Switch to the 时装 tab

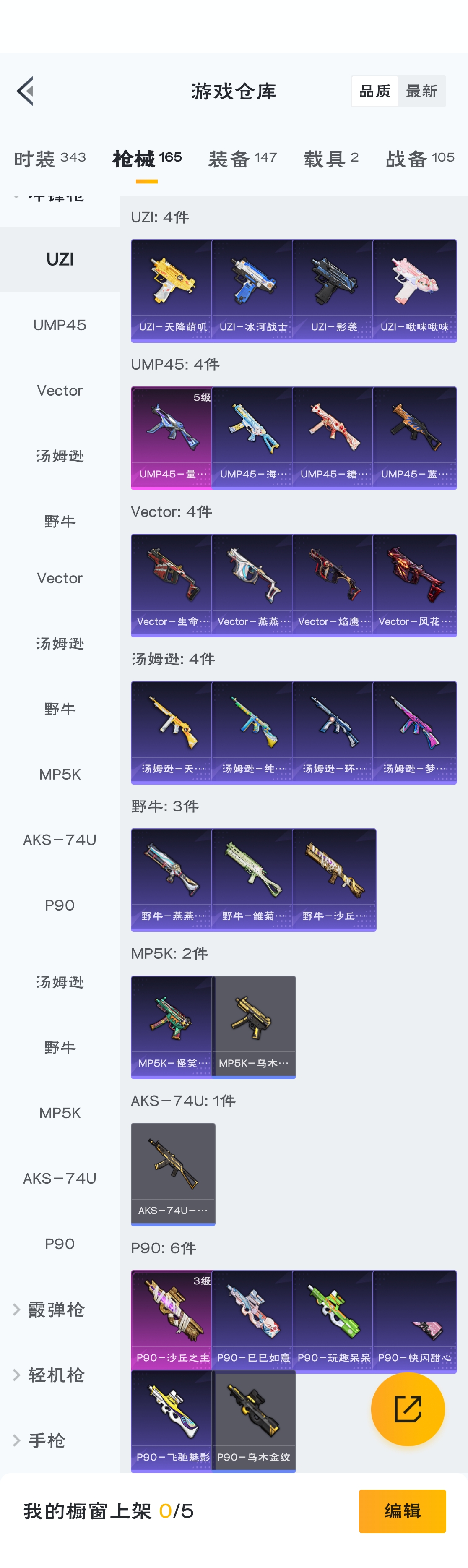pyautogui.click(x=50, y=159)
